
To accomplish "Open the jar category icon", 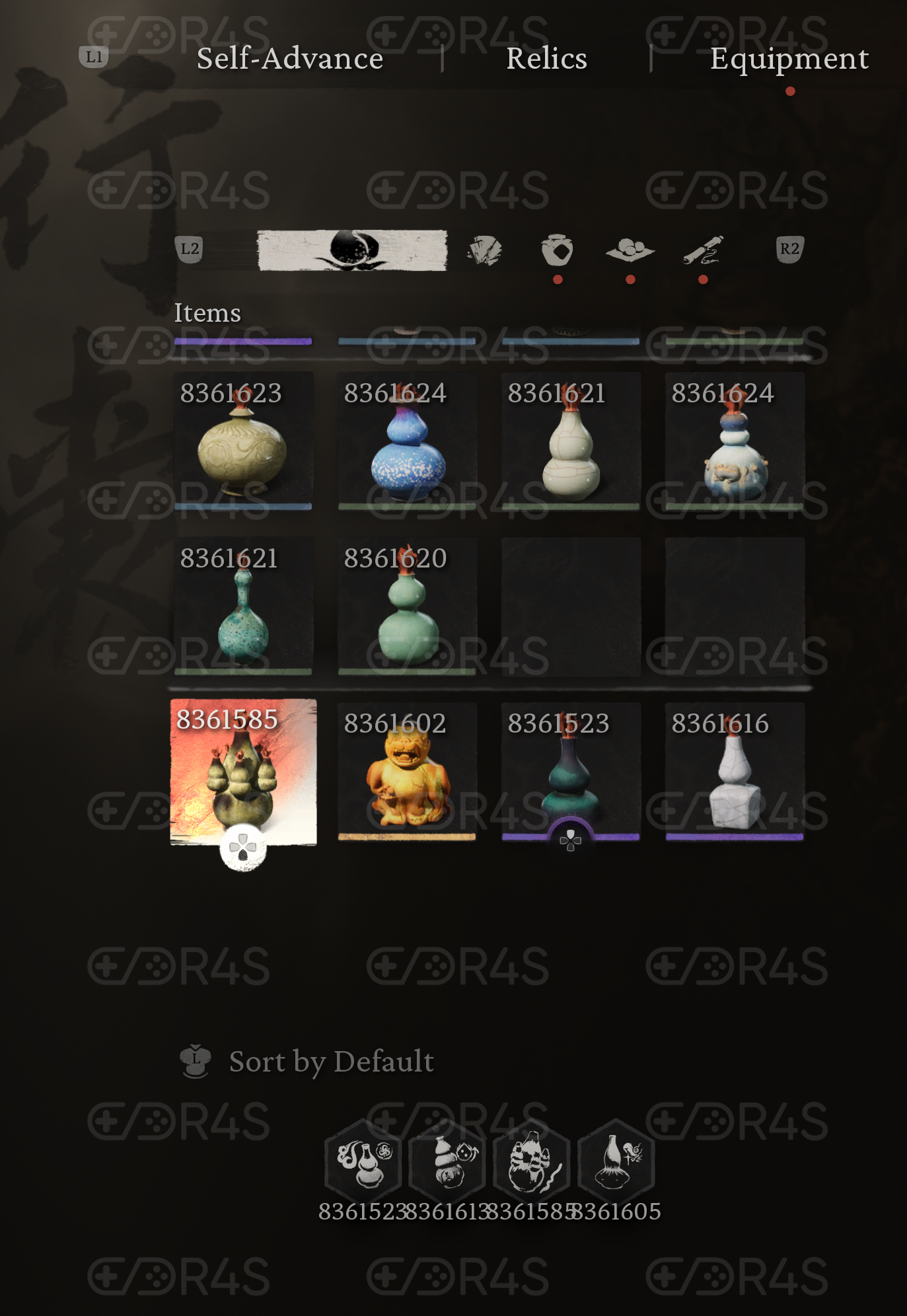I will [557, 250].
